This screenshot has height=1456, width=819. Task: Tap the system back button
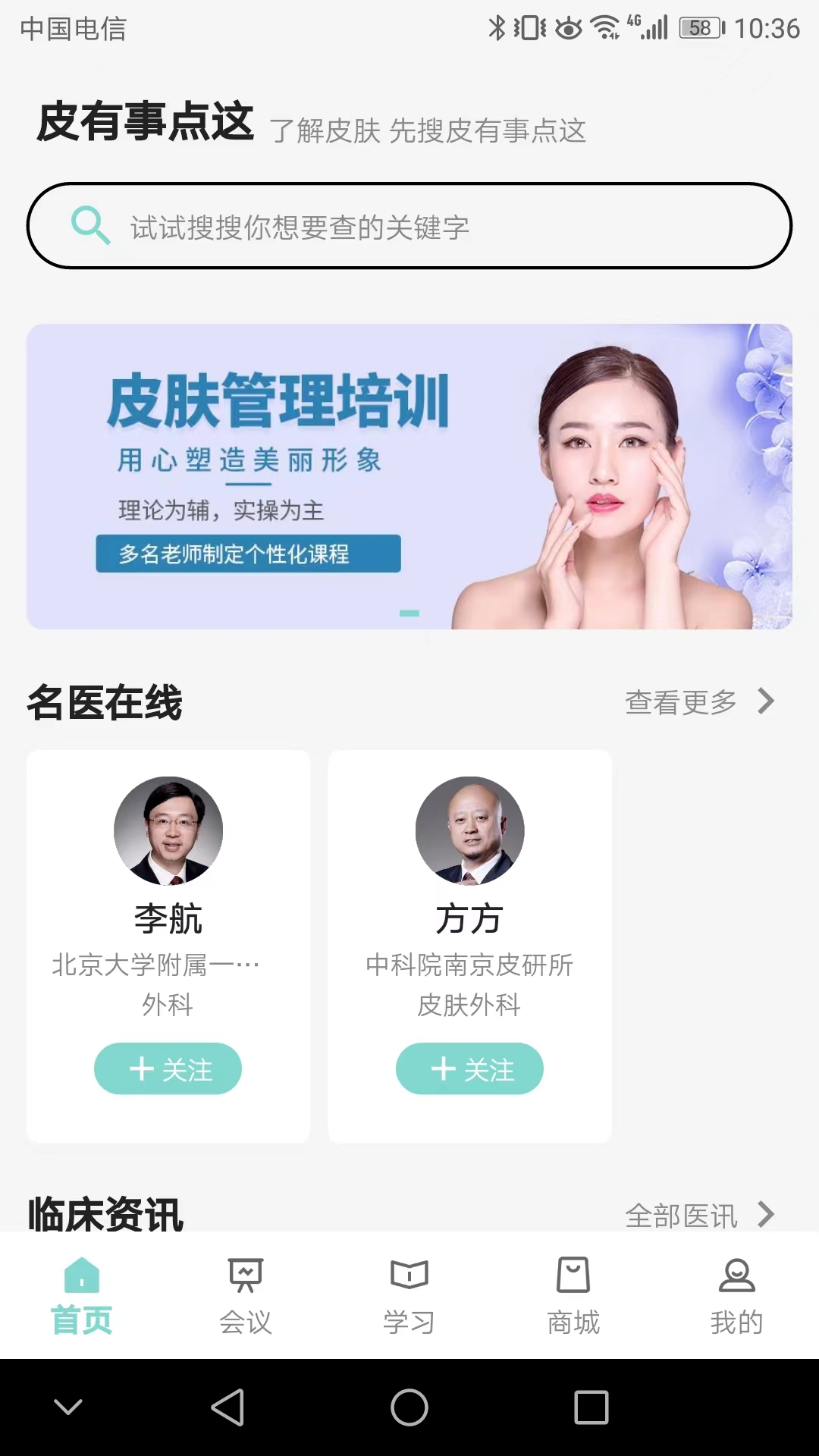(x=227, y=1407)
